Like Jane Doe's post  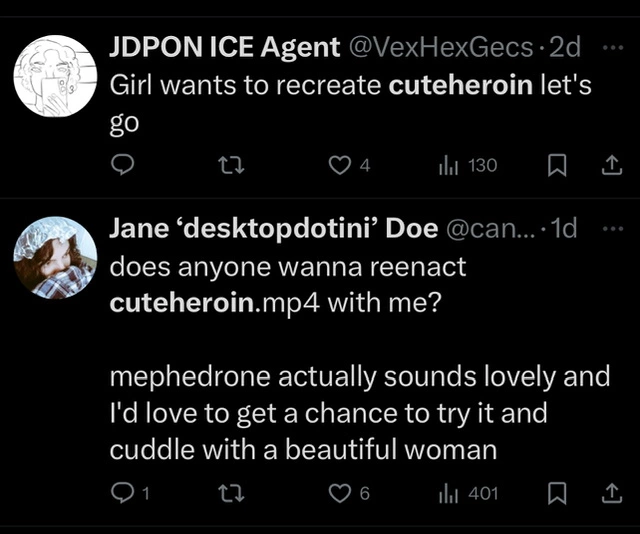[341, 493]
